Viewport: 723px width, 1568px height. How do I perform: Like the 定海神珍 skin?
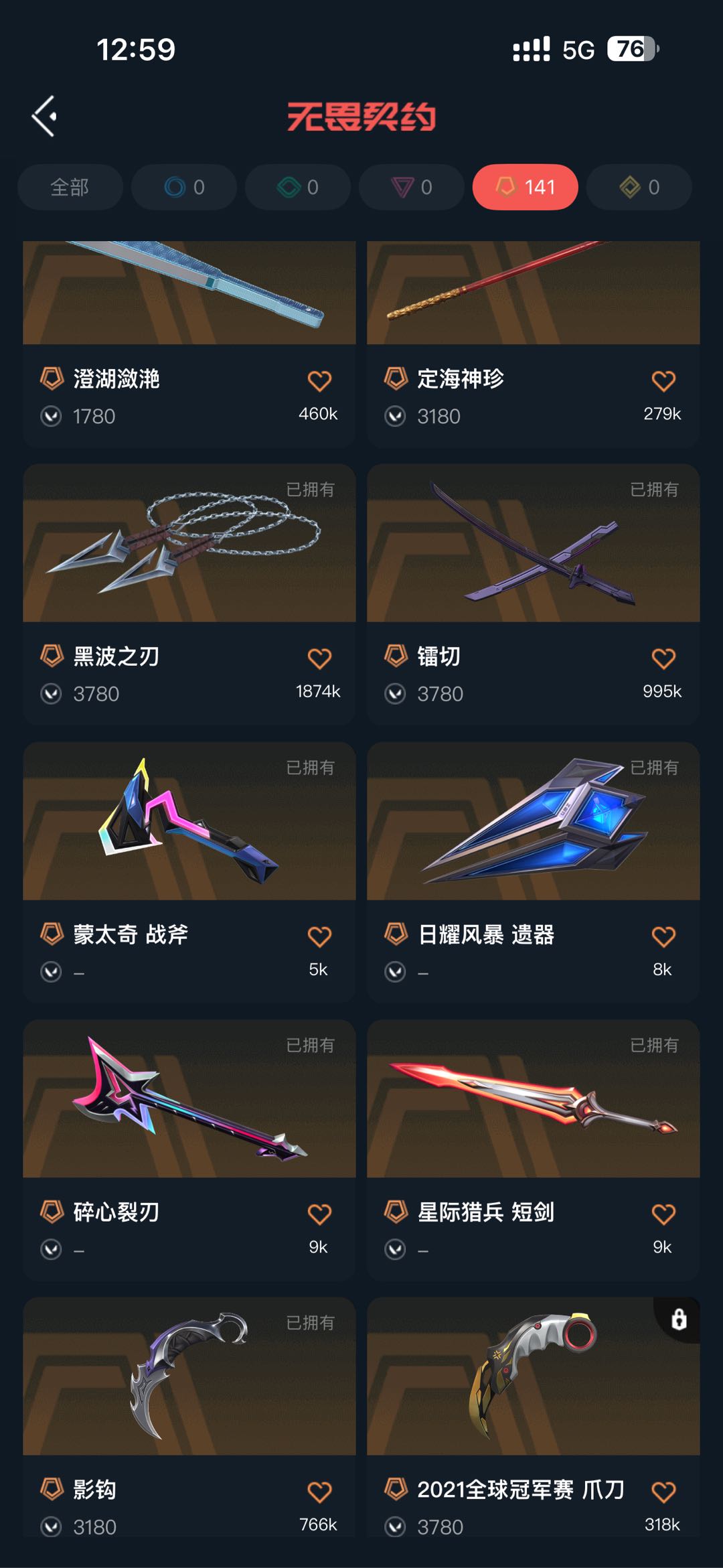point(663,380)
